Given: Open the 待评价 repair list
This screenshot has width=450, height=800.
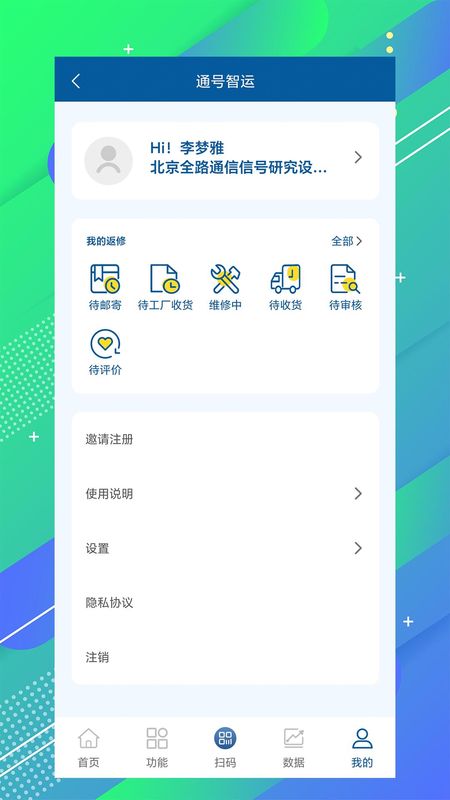Looking at the screenshot, I should tap(105, 353).
